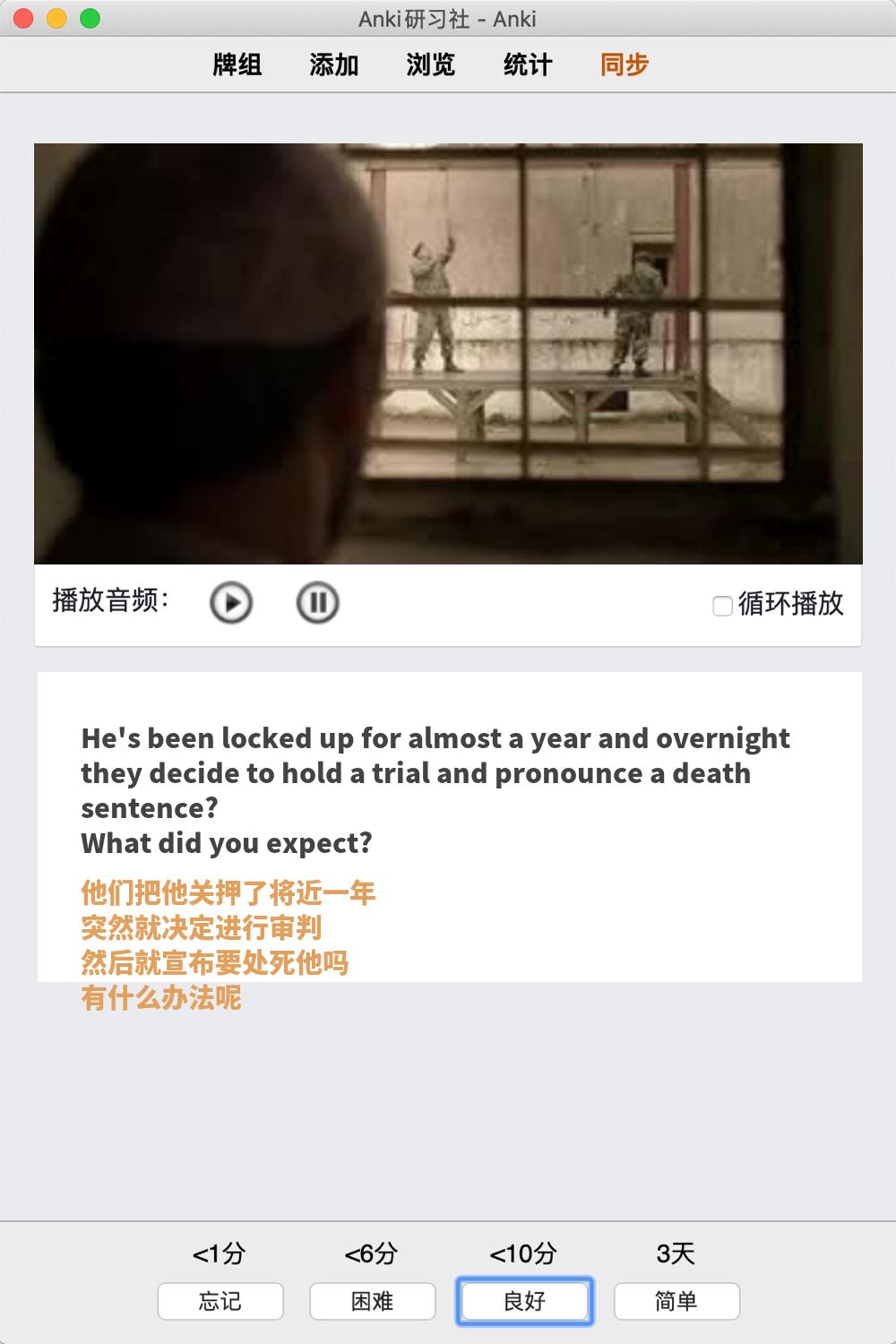Enable the 循环播放 loop checkbox
896x1344 pixels.
coord(722,606)
